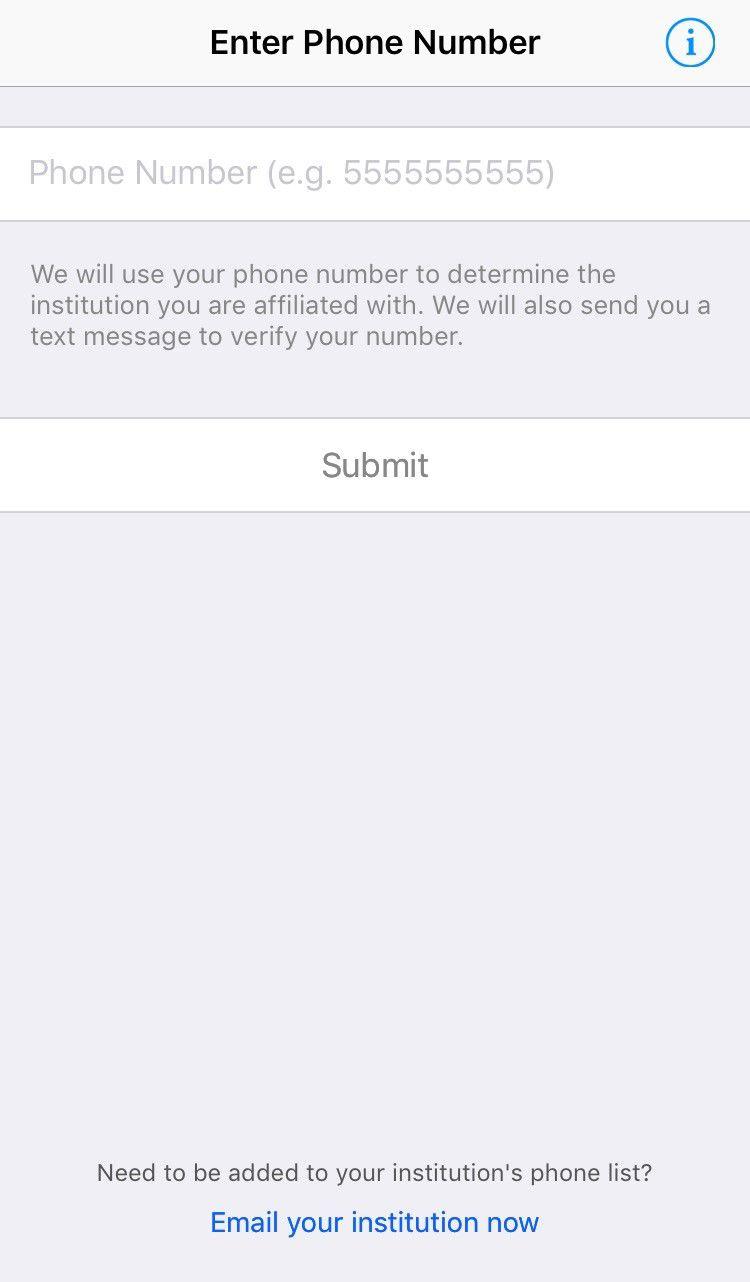The height and width of the screenshot is (1282, 750).
Task: Open the info icon in the header
Action: coord(690,43)
